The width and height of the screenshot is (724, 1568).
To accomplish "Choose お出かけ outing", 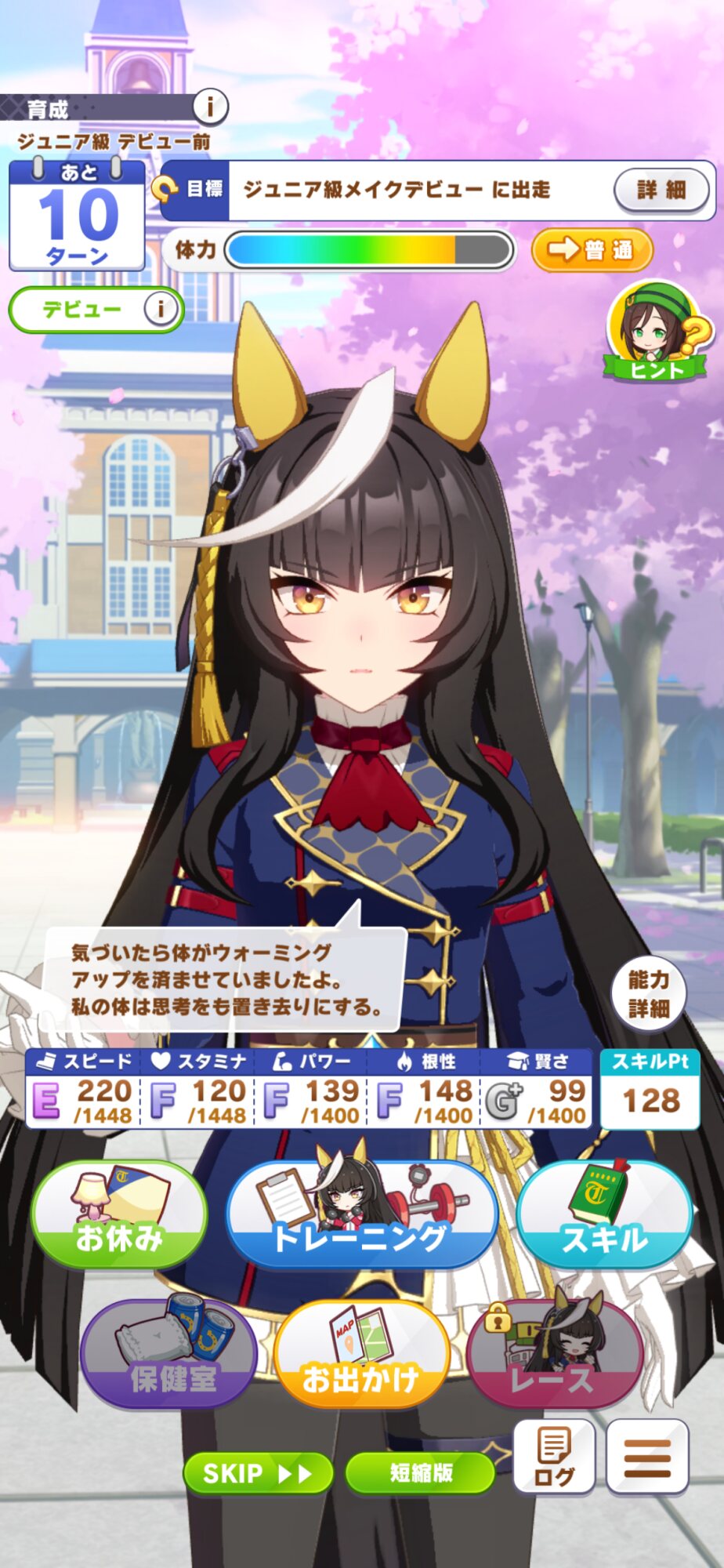I will 361,1354.
